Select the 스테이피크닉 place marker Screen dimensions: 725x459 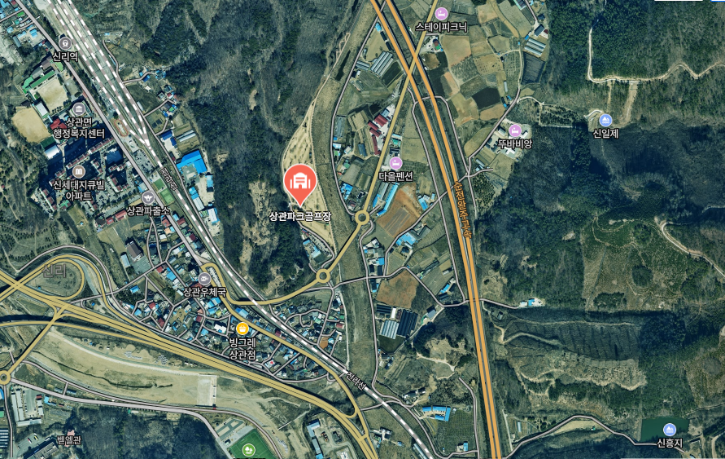point(441,12)
